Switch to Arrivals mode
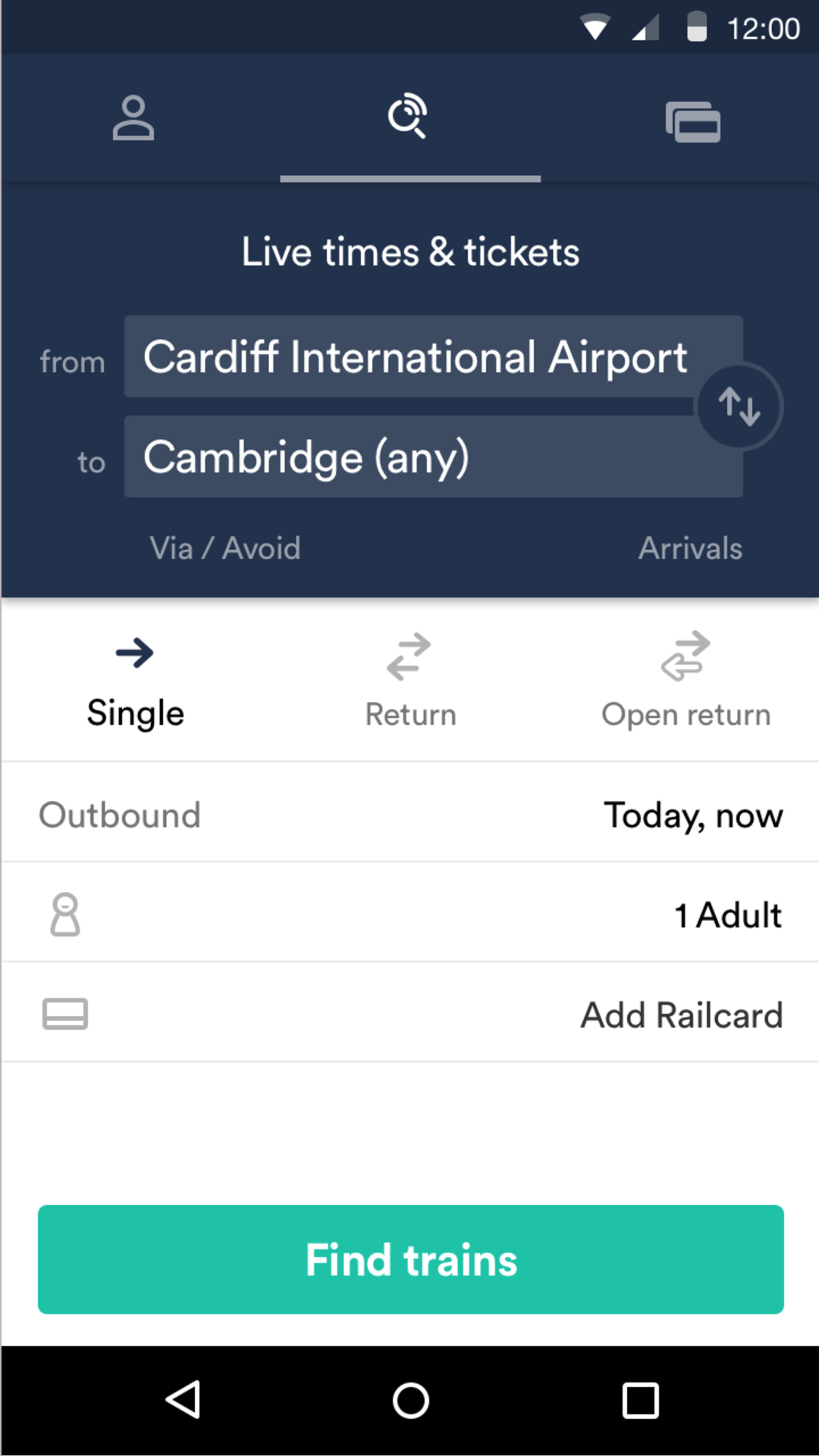This screenshot has width=819, height=1456. click(x=689, y=548)
